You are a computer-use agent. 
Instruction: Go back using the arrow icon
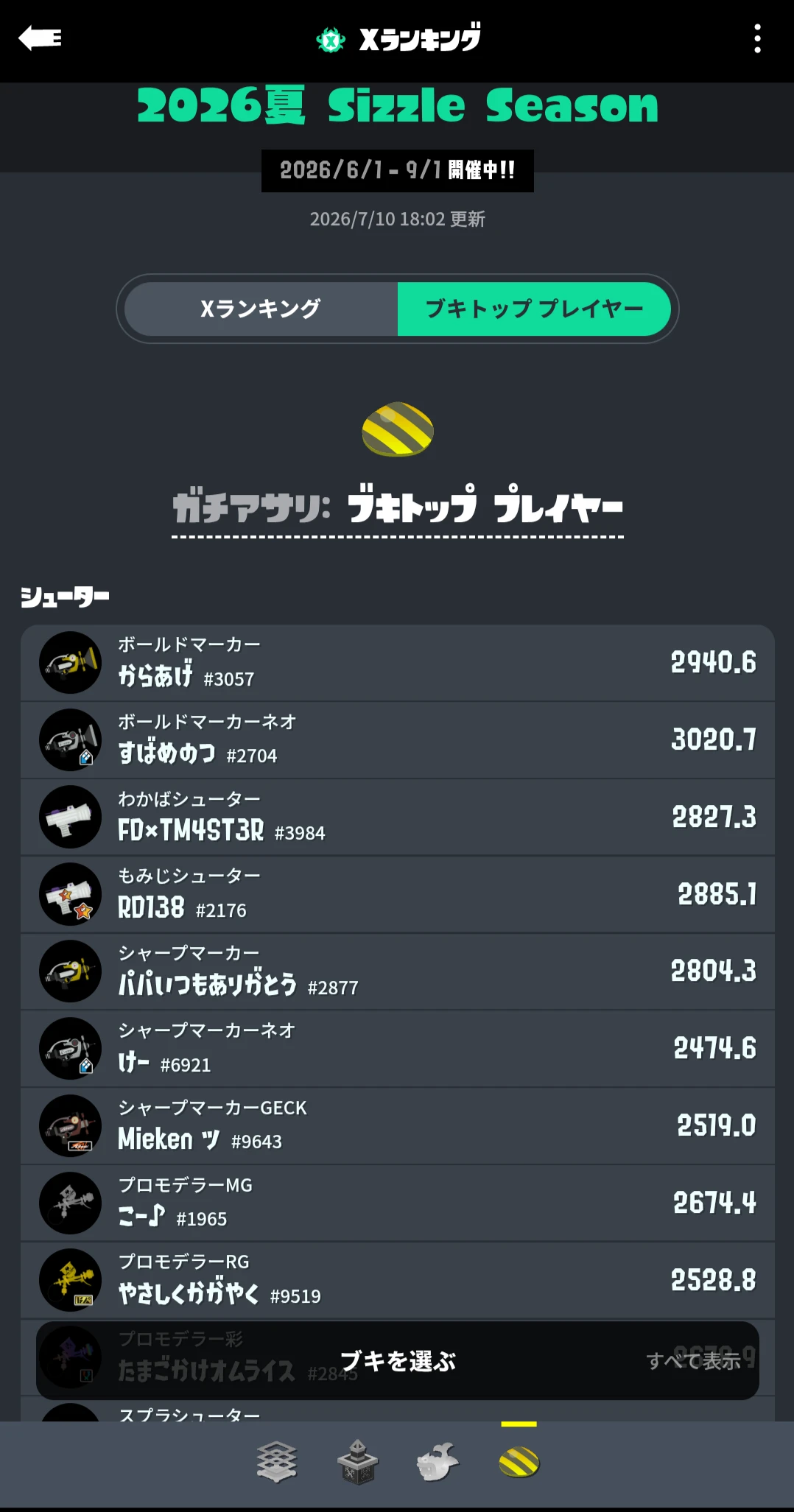coord(40,38)
